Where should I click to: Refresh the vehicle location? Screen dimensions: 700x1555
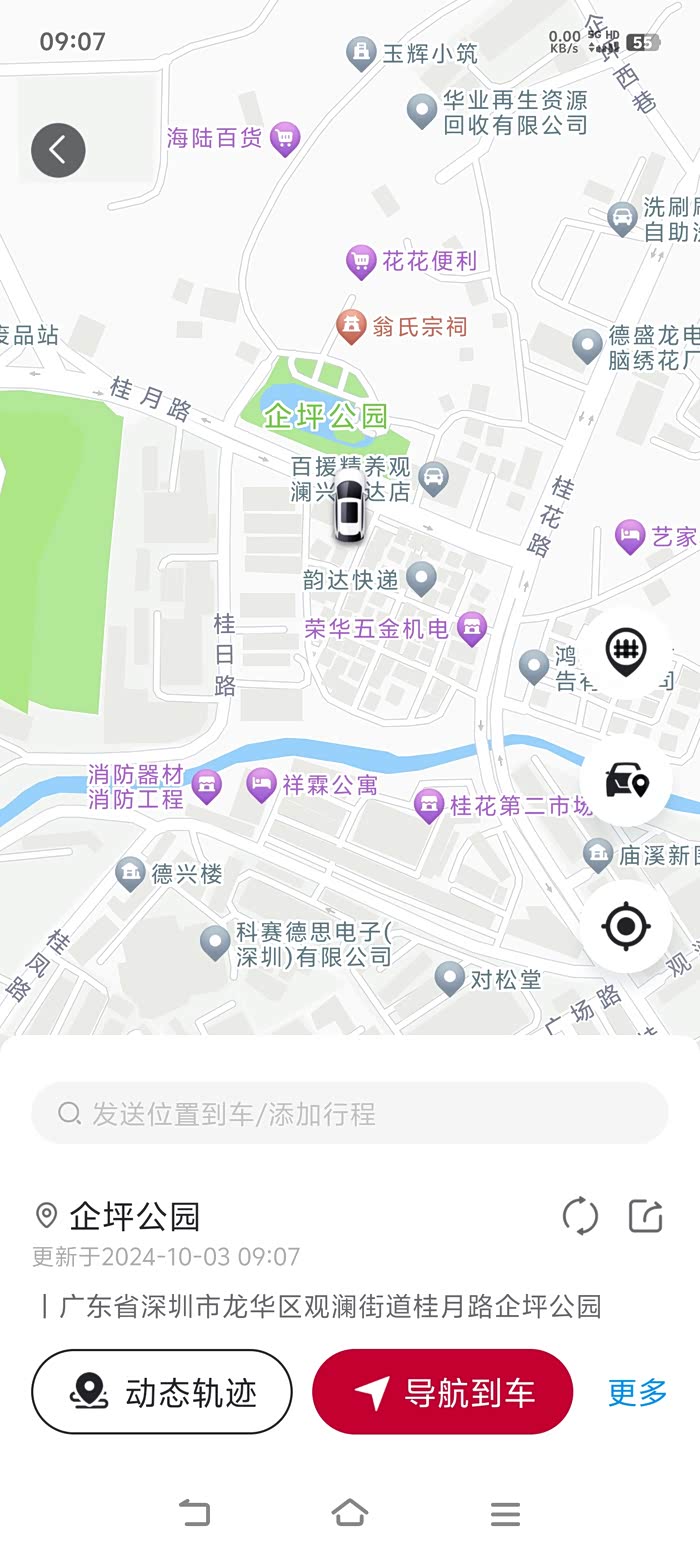(x=580, y=1216)
